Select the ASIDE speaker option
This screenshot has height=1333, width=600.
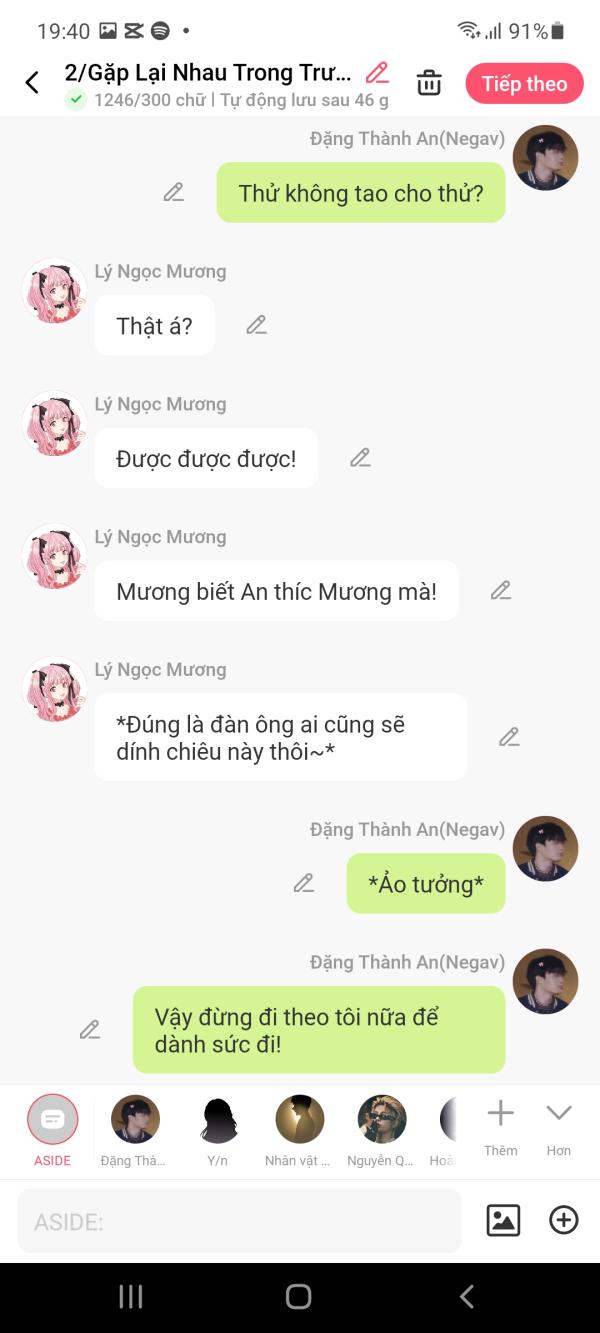[52, 1131]
